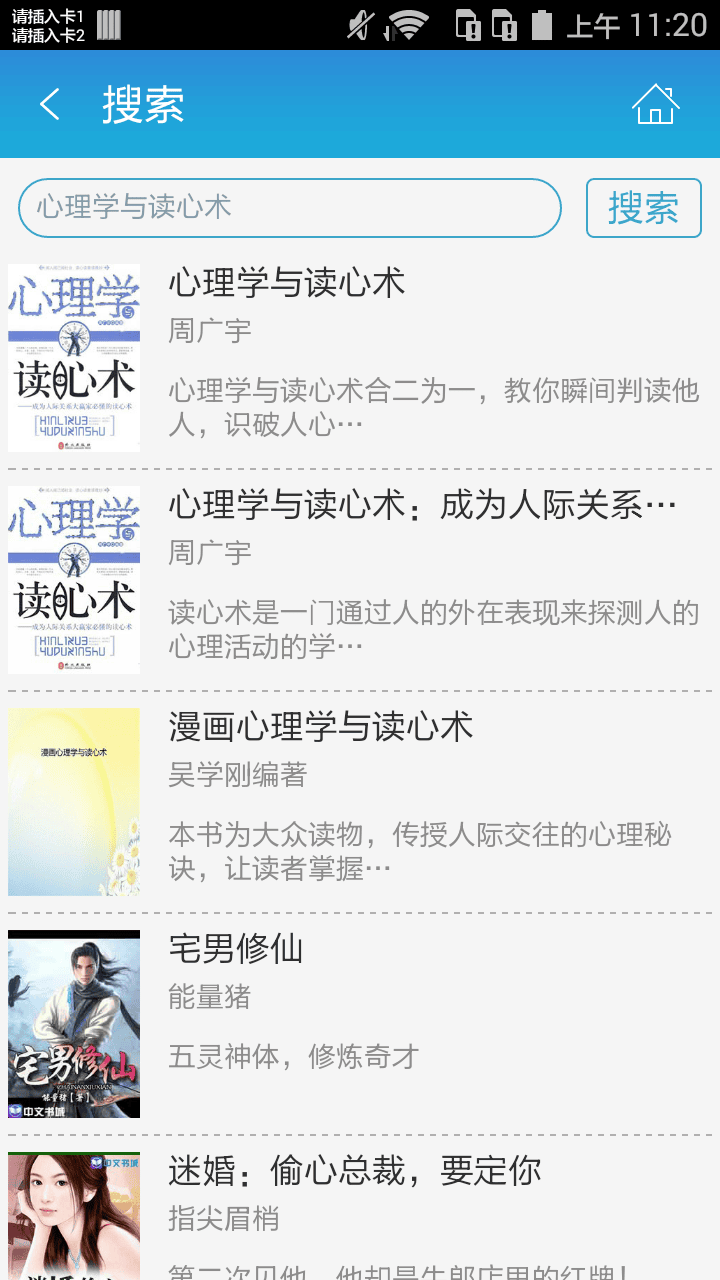Tap the back arrow to leave search

pos(50,103)
